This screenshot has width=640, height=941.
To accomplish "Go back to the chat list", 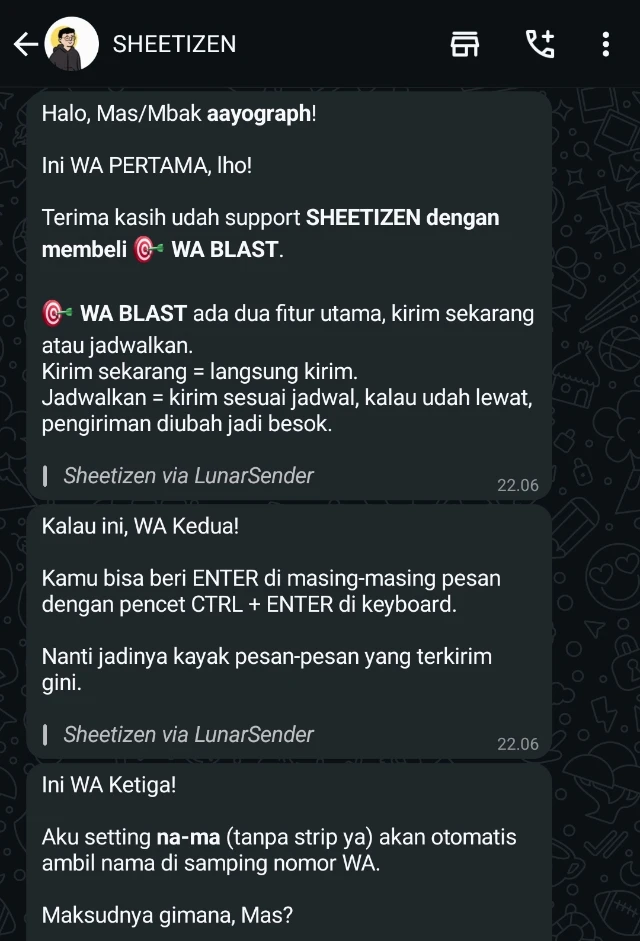I will 25,44.
